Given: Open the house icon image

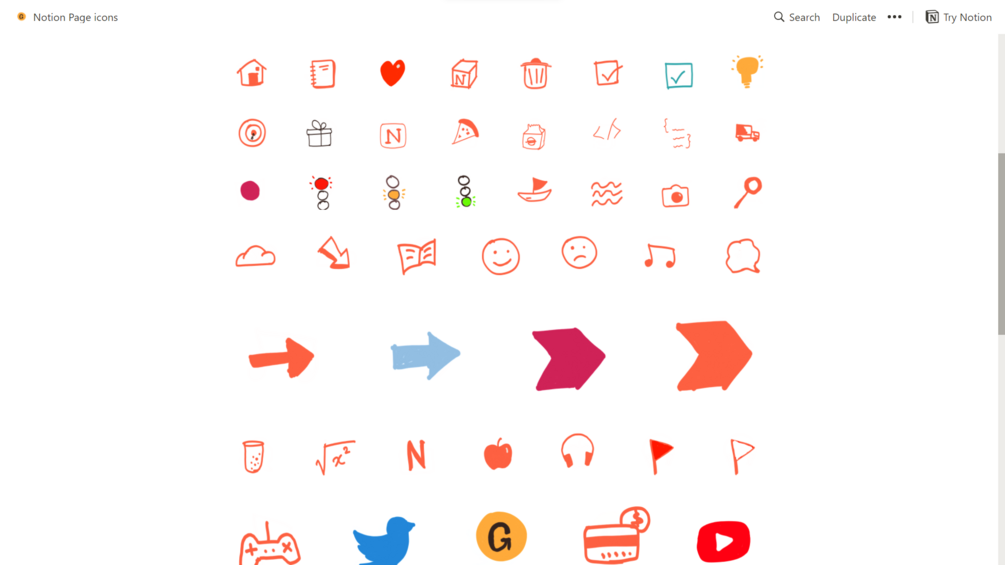Looking at the screenshot, I should [x=252, y=73].
